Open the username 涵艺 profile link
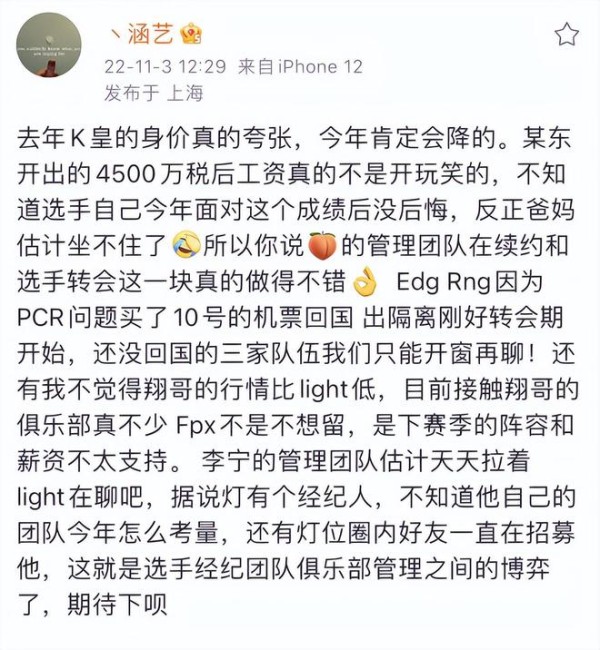Viewport: 600px width, 650px height. click(147, 36)
